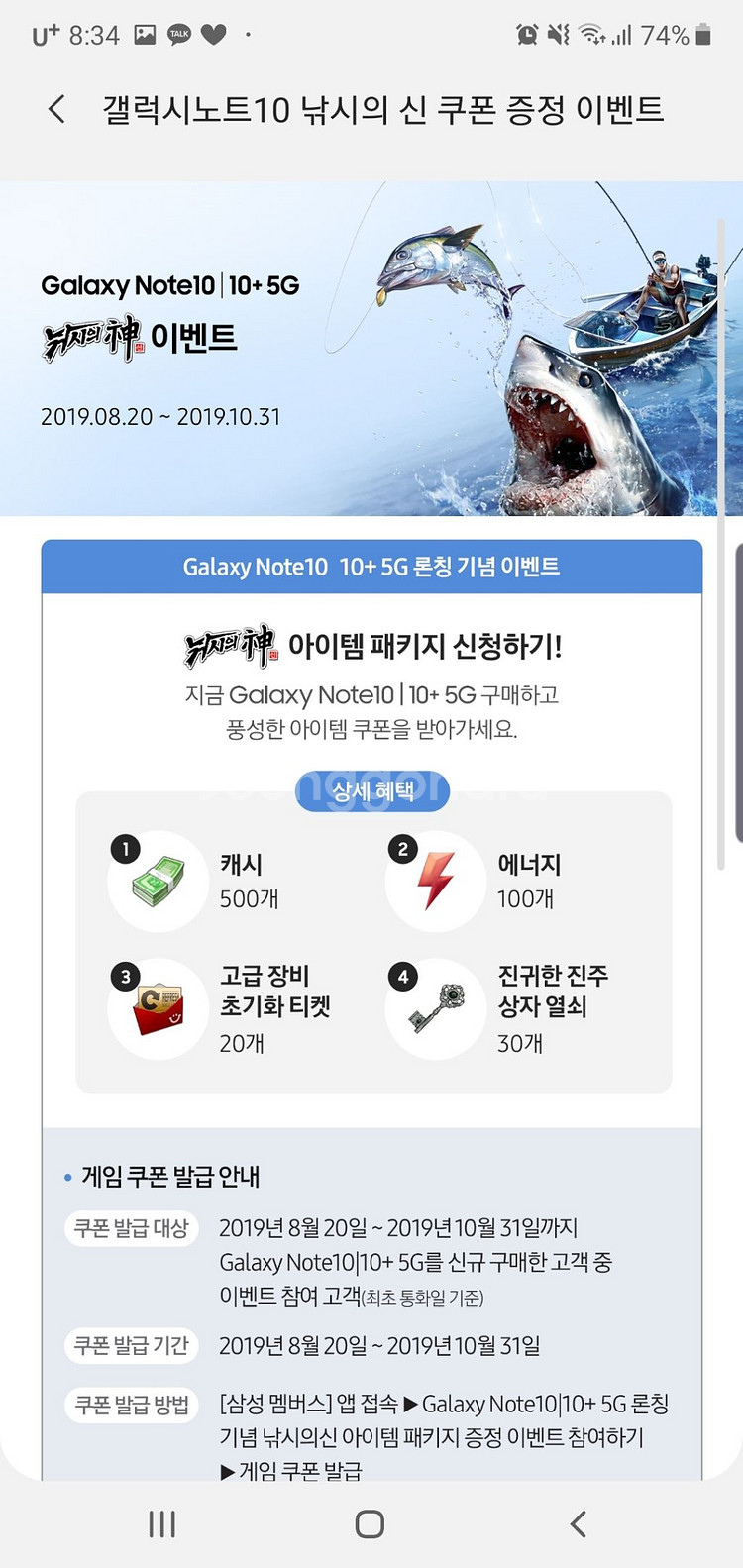
Task: Tap the system back button
Action: (579, 1523)
